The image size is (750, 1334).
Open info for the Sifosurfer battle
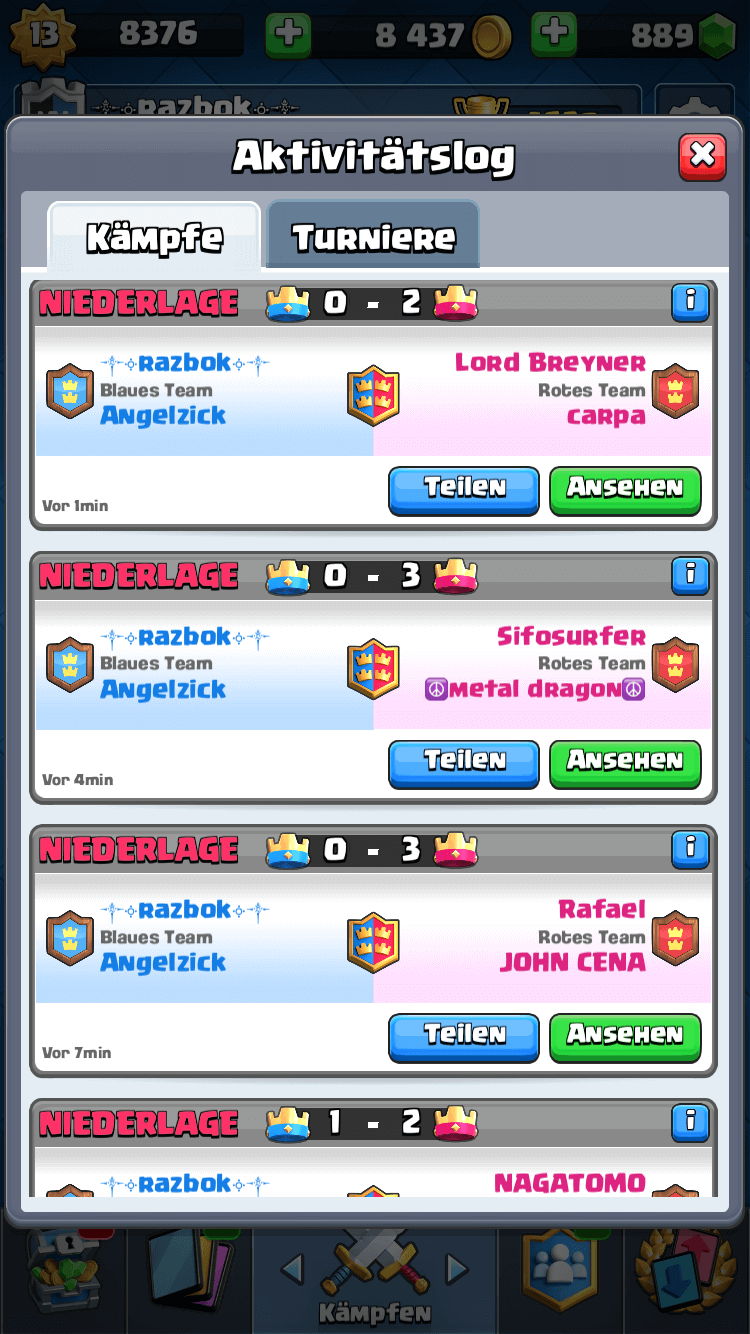690,575
